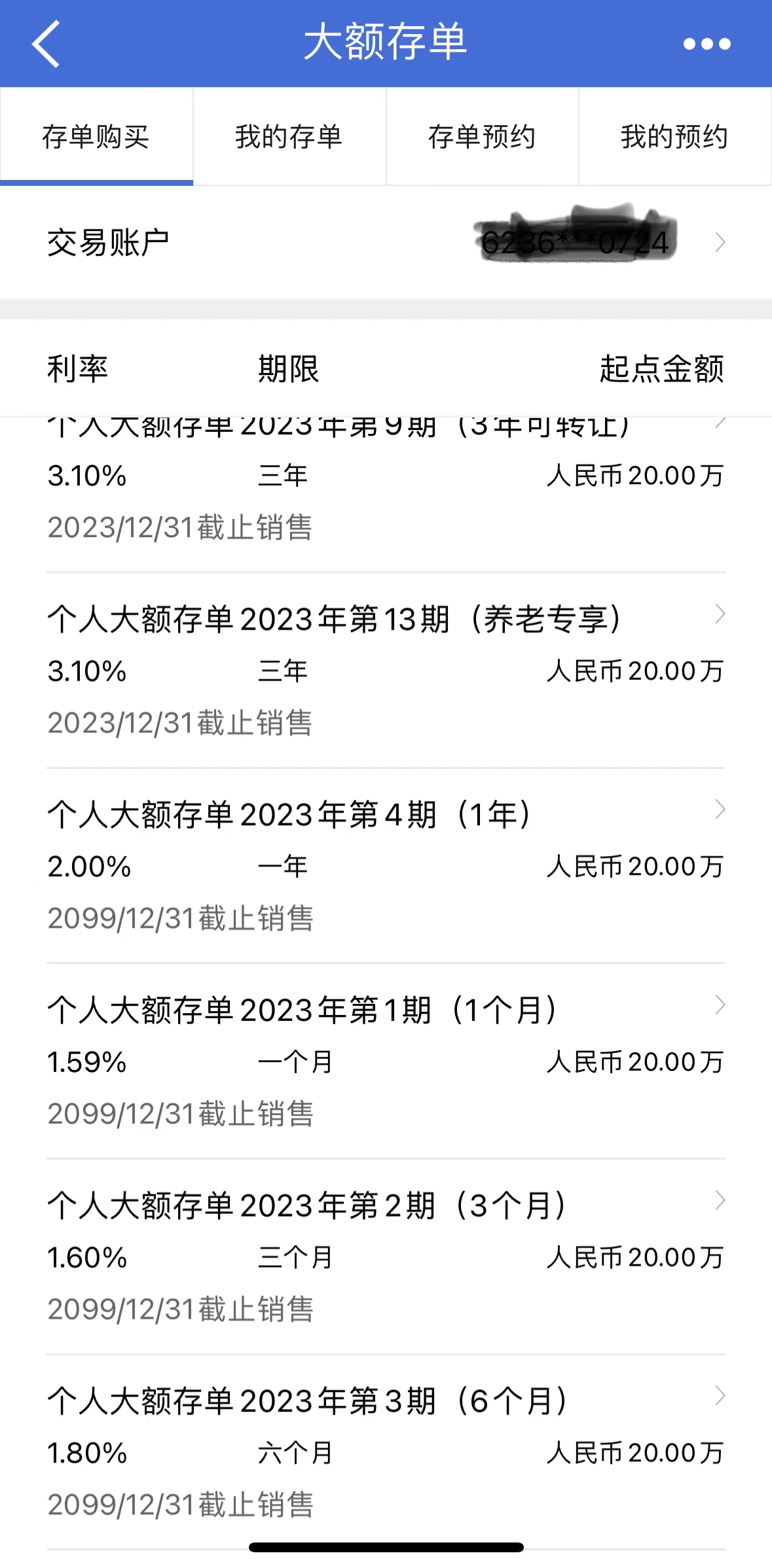Switch to the 我的预约 tab
The width and height of the screenshot is (772, 1568).
click(675, 137)
